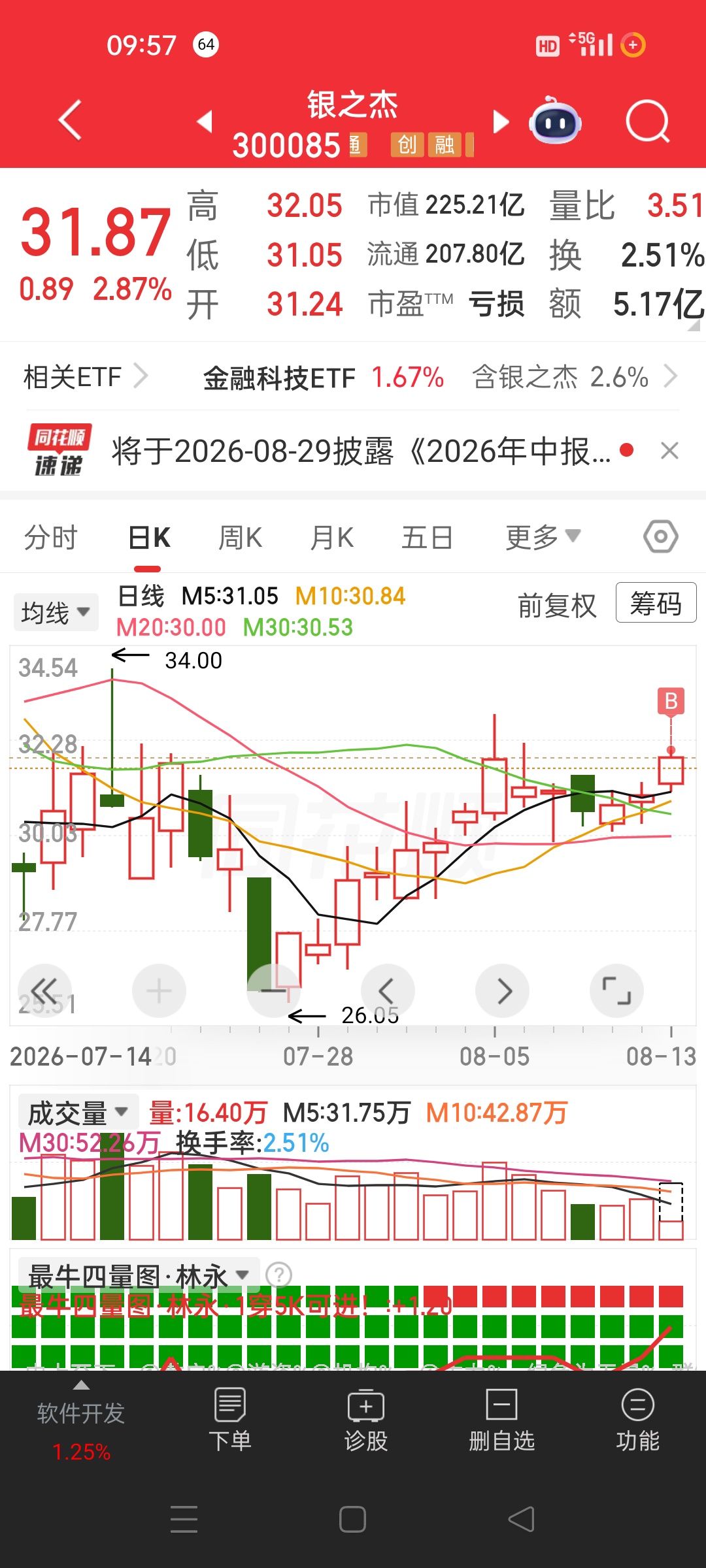706x1568 pixels.
Task: Tap 下单 to place an order
Action: coord(230,1419)
